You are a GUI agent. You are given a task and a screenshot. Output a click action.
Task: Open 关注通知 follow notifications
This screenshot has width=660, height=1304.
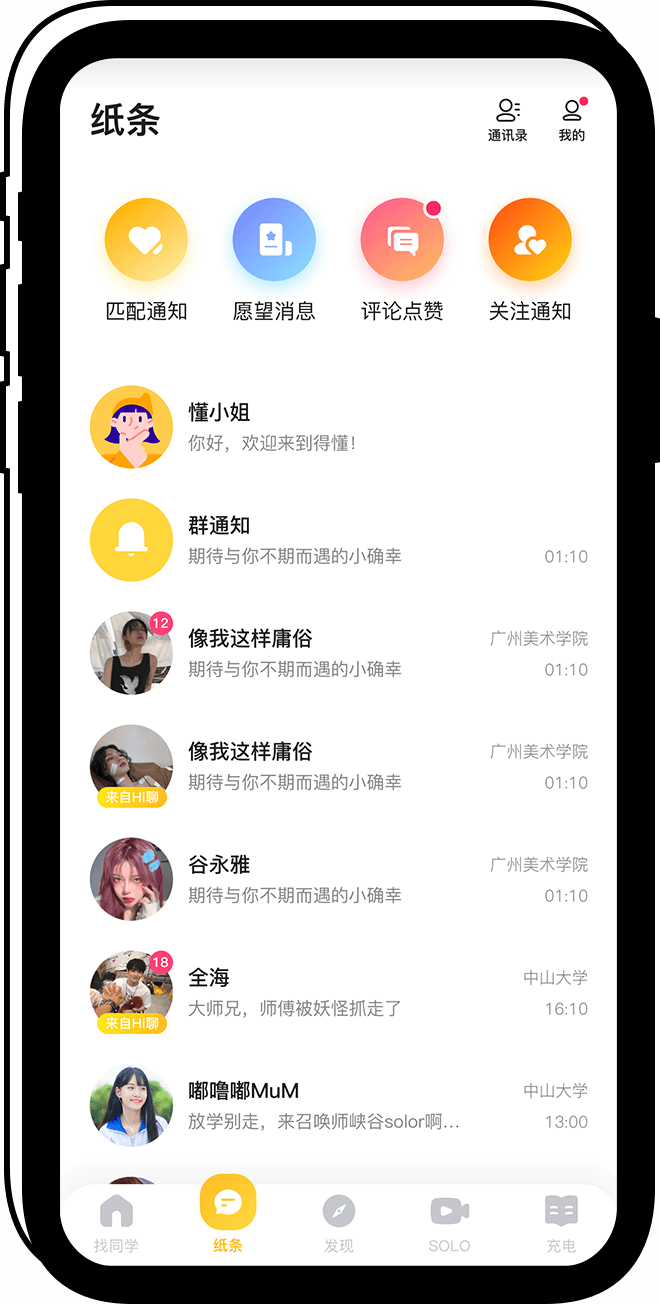point(530,260)
